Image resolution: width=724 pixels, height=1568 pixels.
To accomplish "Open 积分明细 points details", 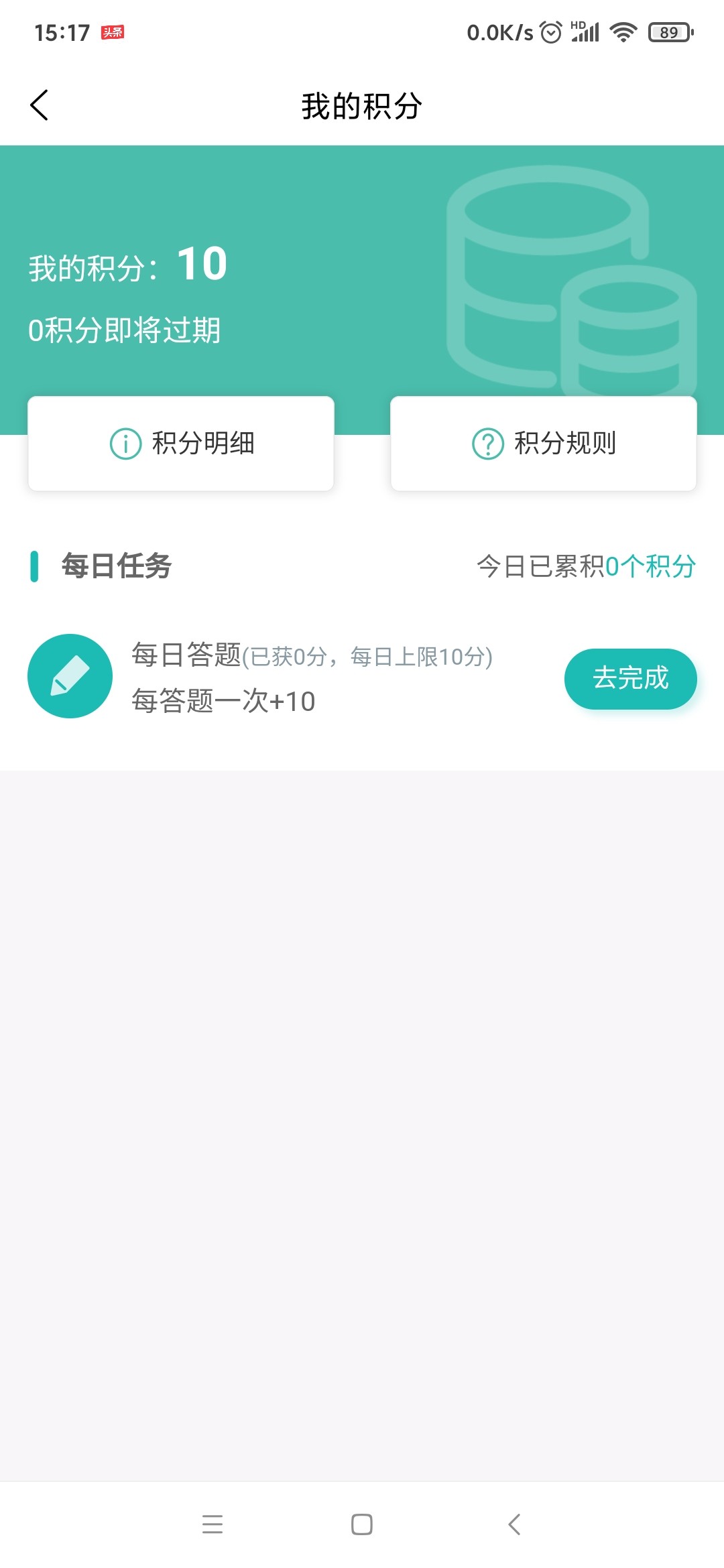I will (181, 444).
